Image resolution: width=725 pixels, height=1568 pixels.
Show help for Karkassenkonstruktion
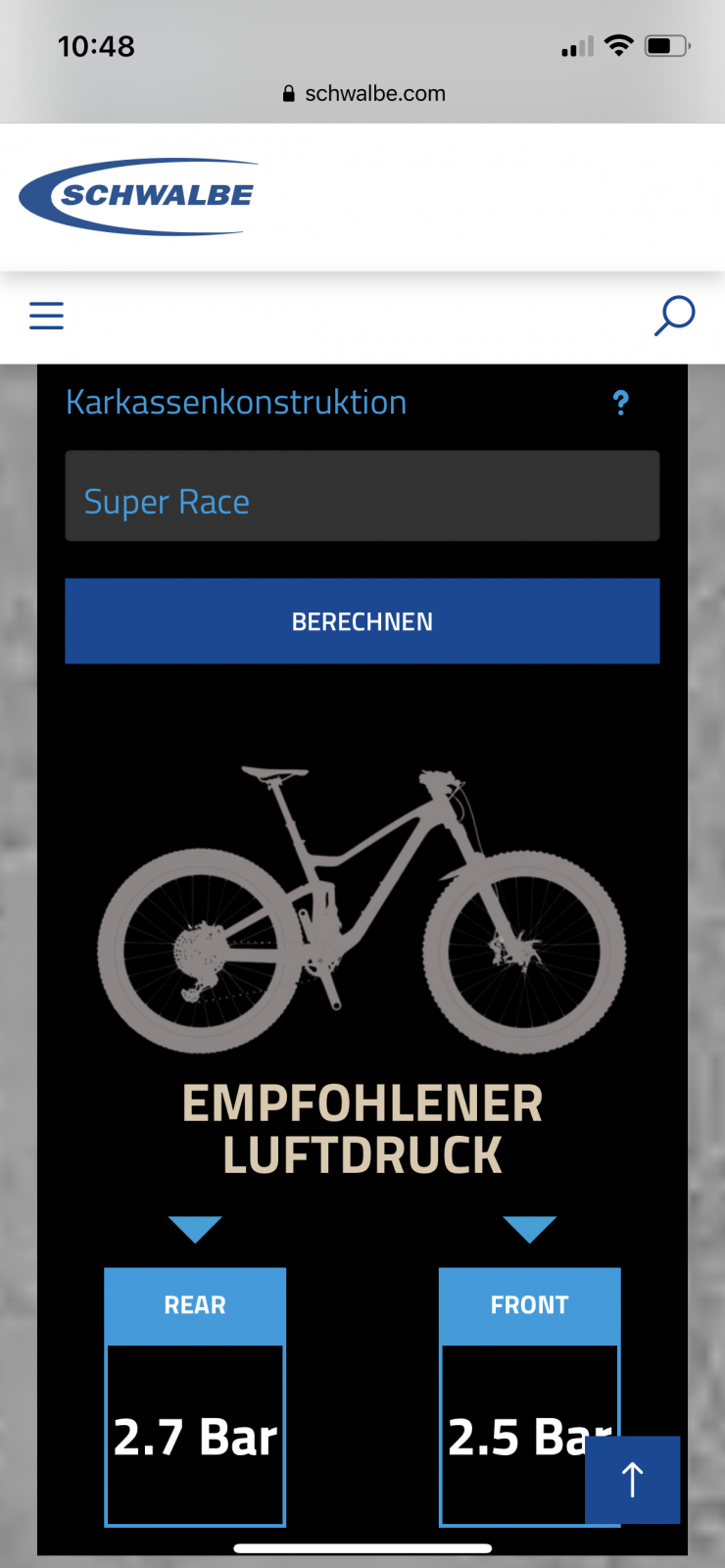(620, 403)
